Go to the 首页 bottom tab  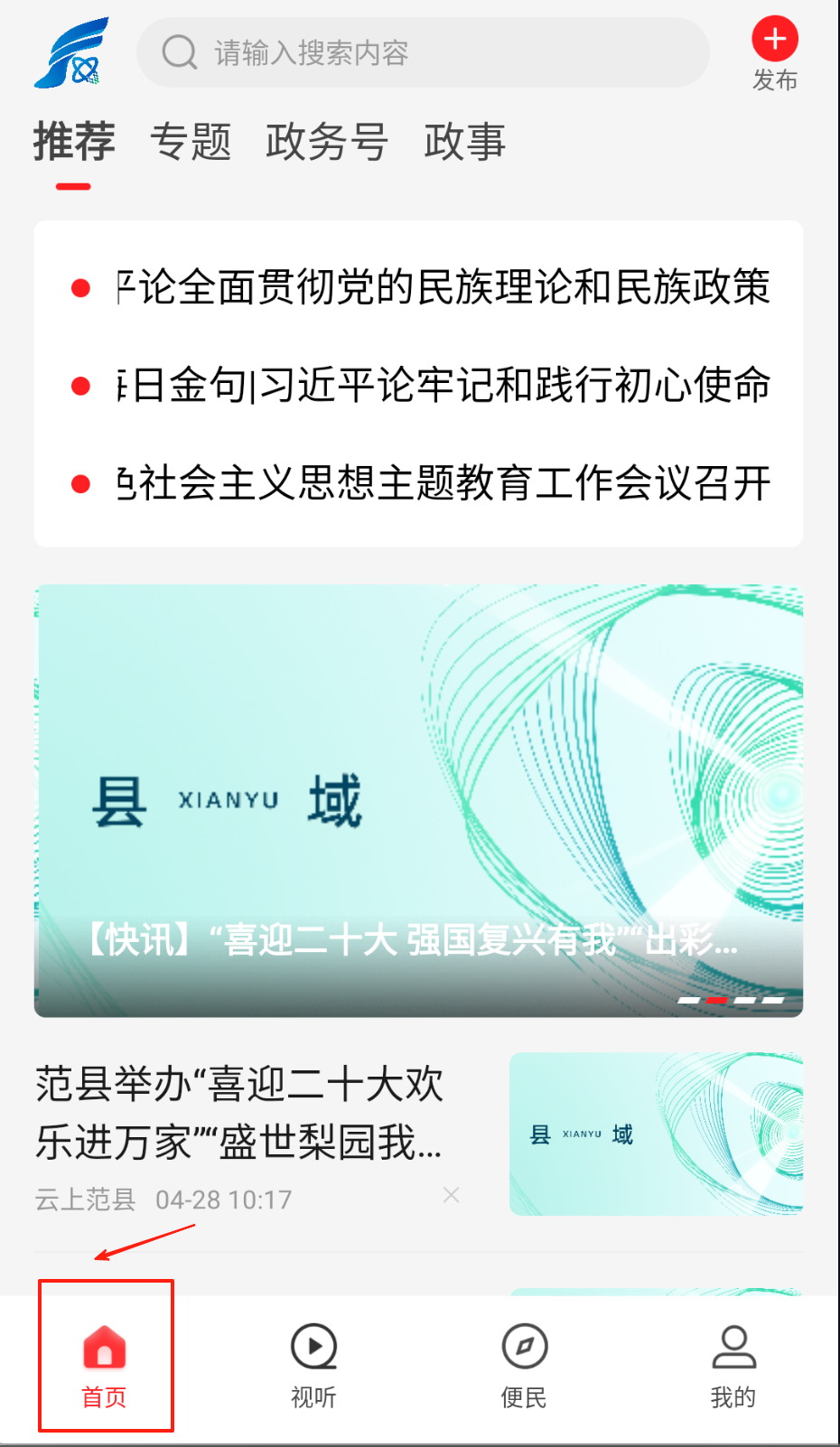click(x=105, y=1364)
